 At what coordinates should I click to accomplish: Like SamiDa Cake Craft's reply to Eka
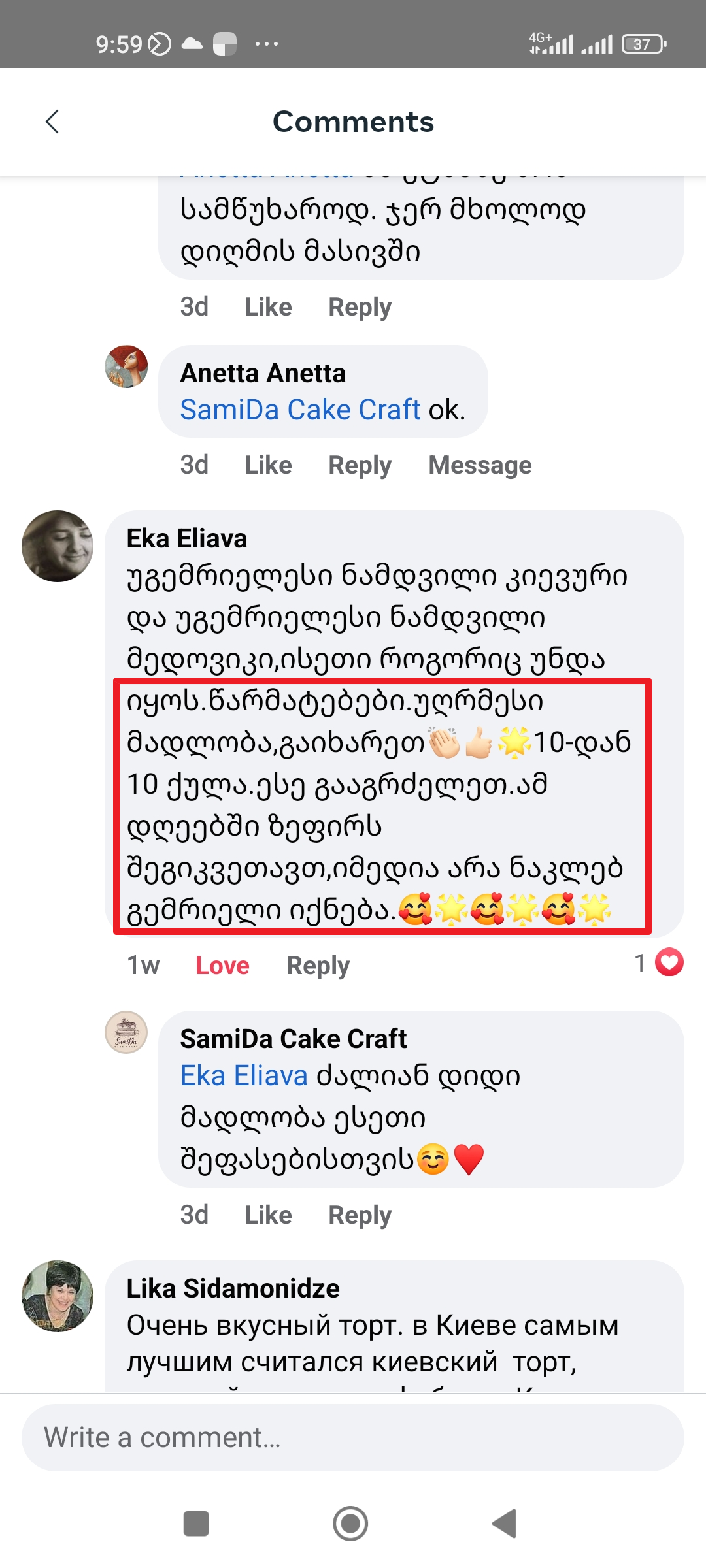pyautogui.click(x=268, y=1215)
